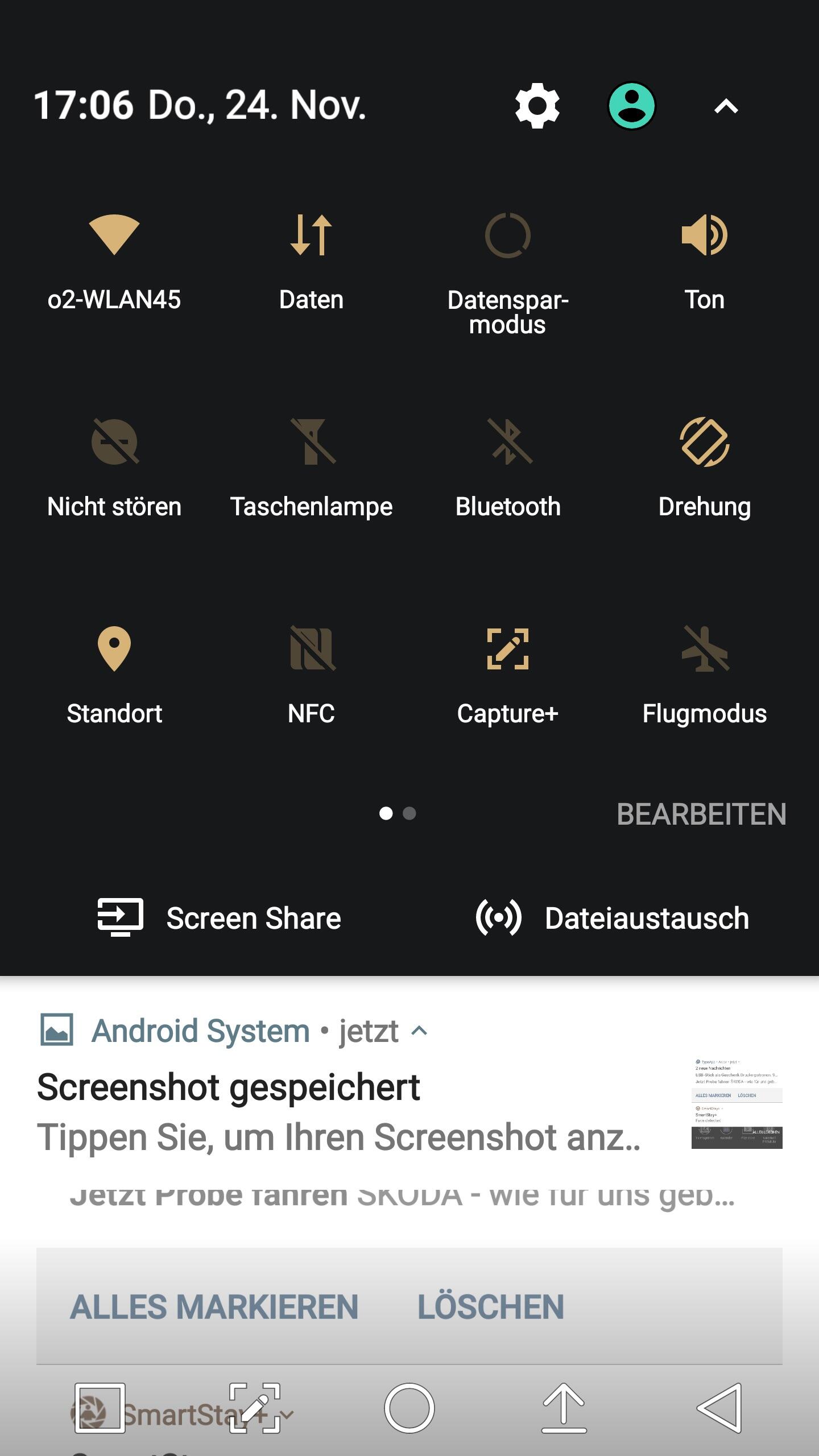Turn on Nicht stören

pyautogui.click(x=114, y=442)
